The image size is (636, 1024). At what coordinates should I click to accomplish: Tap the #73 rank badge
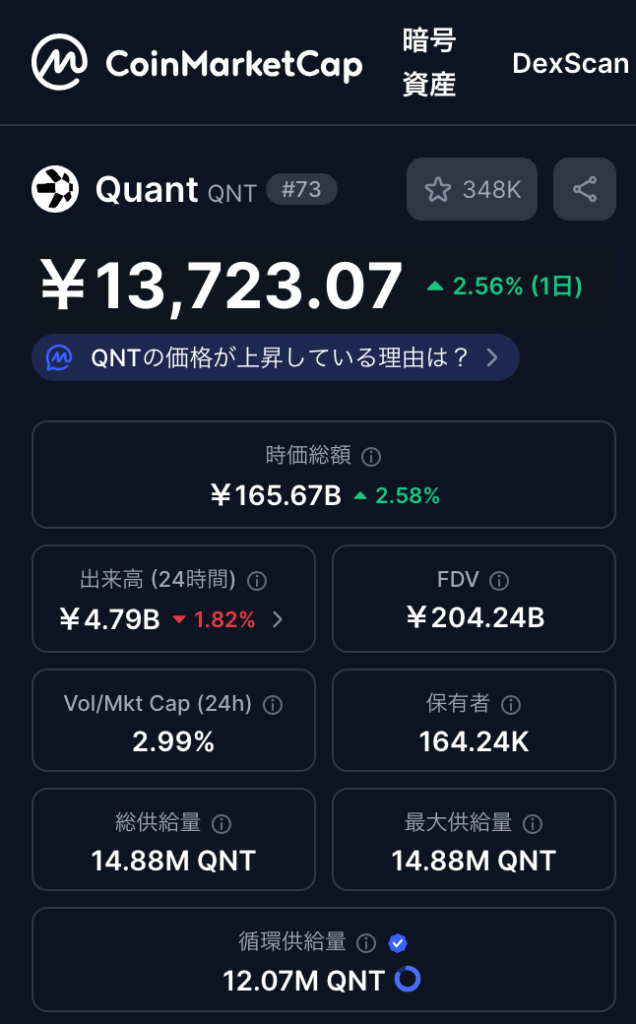301,189
